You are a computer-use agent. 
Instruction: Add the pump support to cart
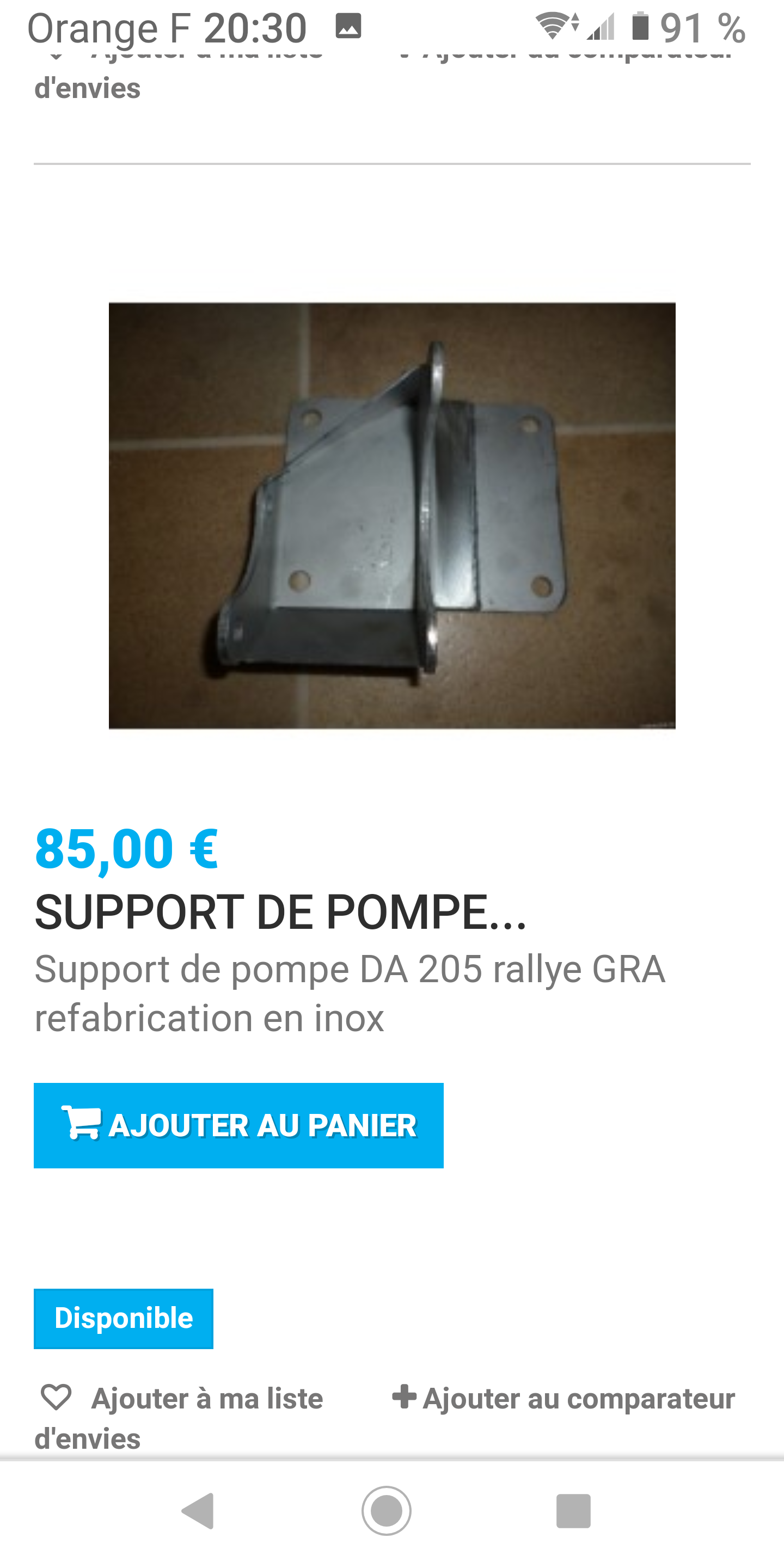238,1125
